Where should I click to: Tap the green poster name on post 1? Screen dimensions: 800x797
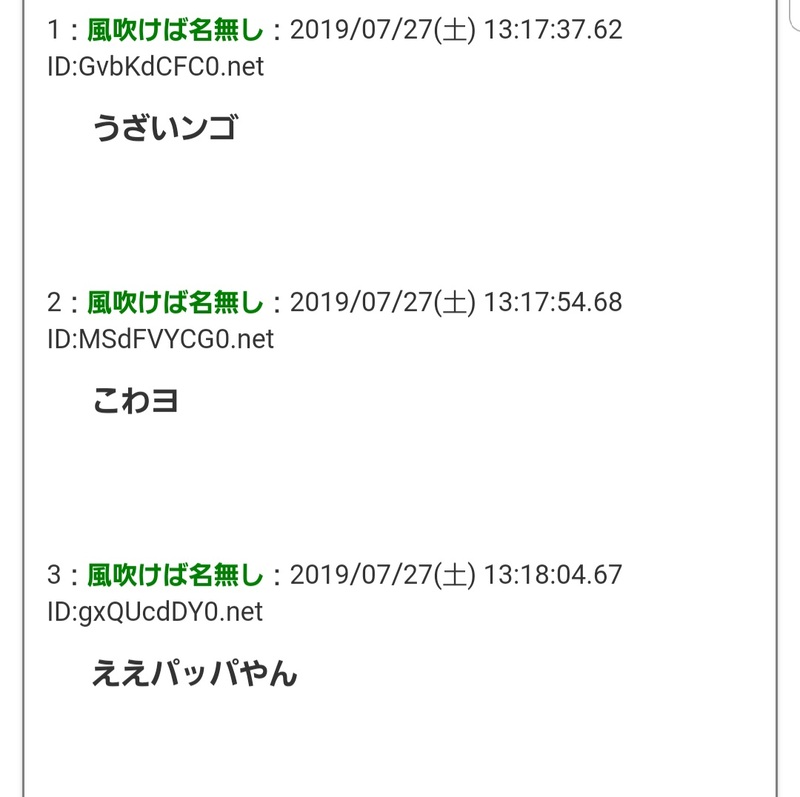pos(175,30)
